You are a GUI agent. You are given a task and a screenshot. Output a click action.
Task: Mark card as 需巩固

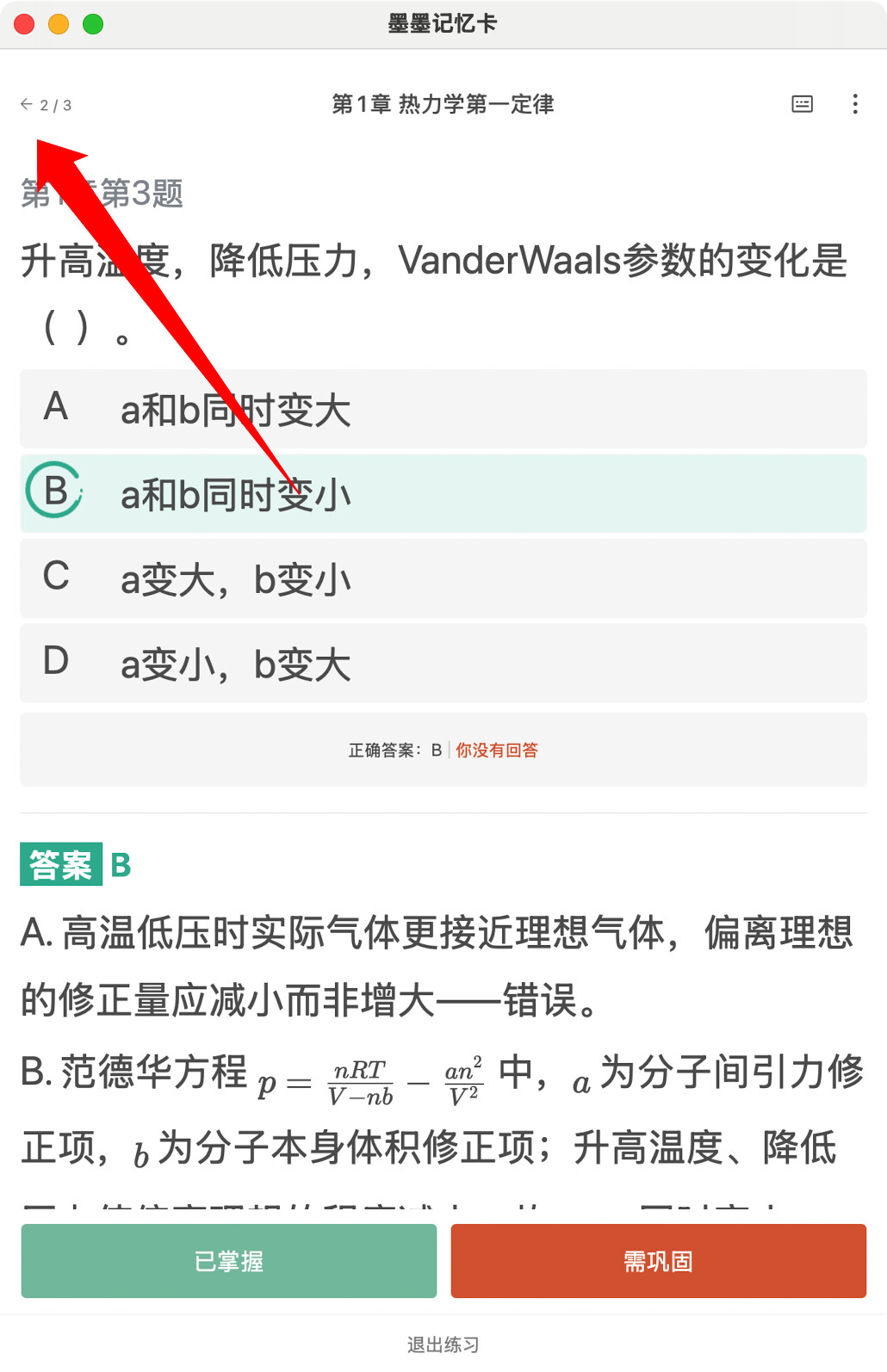tap(659, 1261)
